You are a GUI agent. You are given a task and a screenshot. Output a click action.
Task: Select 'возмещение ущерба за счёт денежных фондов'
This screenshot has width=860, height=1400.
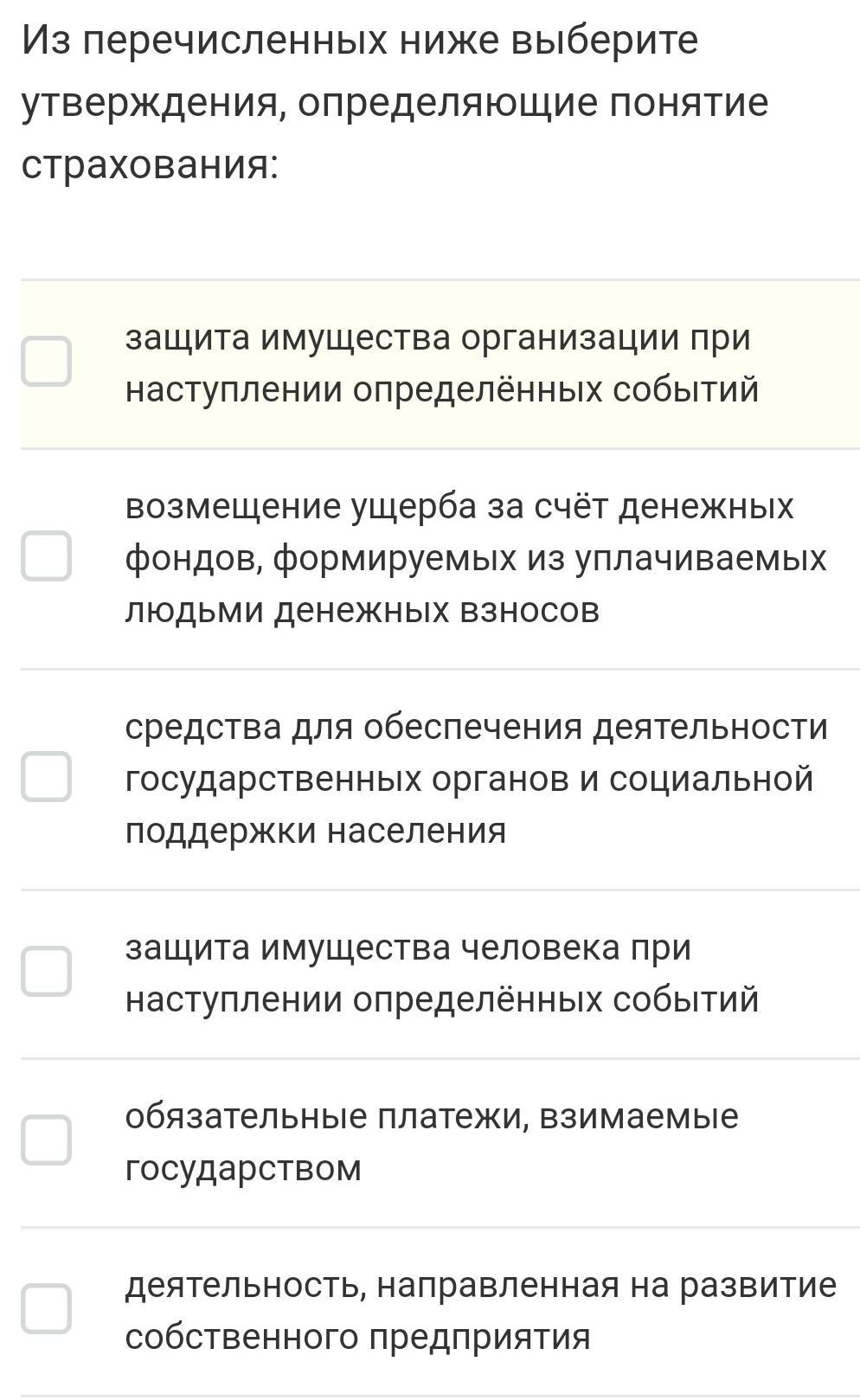(x=46, y=556)
